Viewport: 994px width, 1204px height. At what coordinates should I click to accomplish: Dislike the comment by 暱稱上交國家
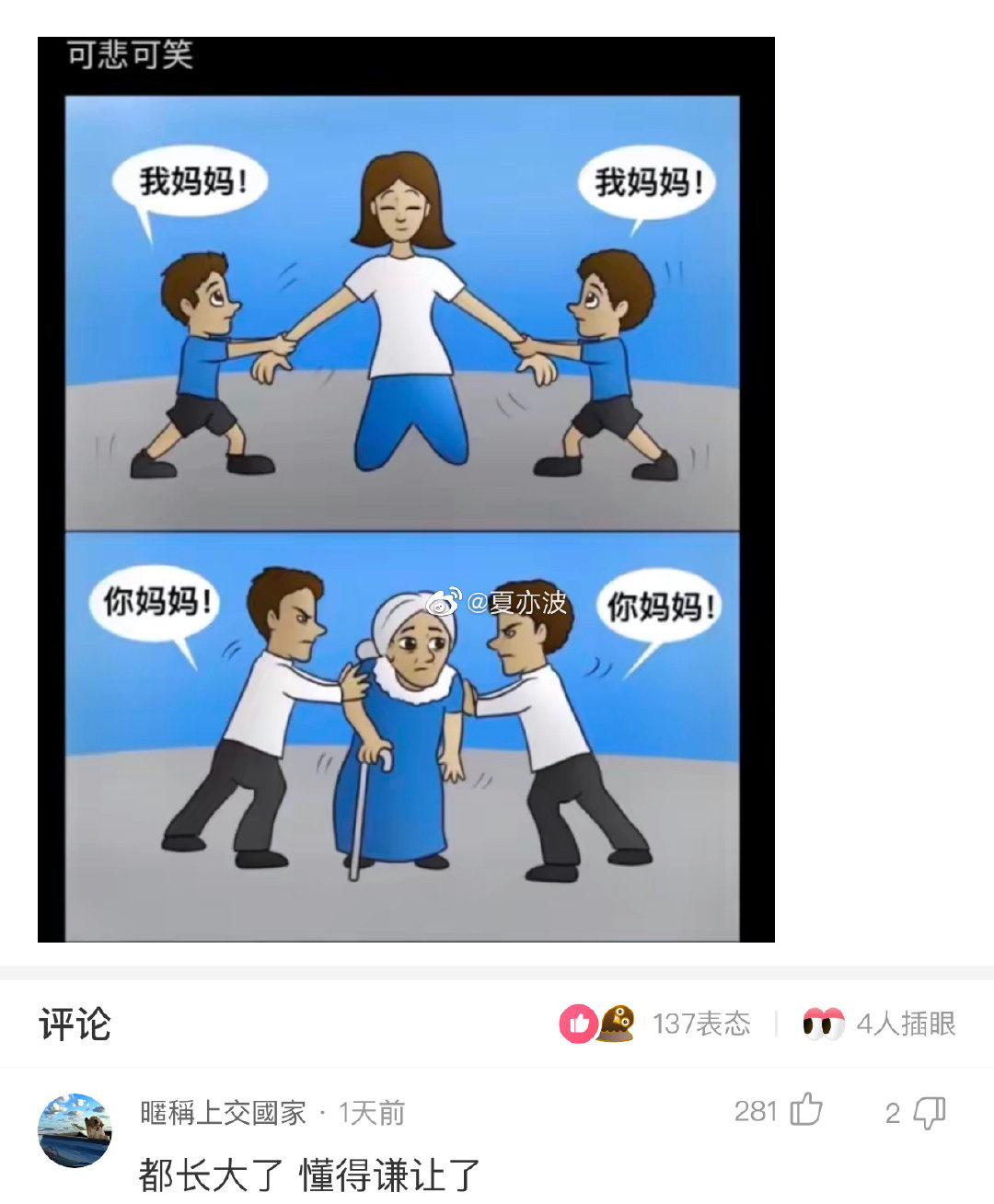(x=928, y=1113)
